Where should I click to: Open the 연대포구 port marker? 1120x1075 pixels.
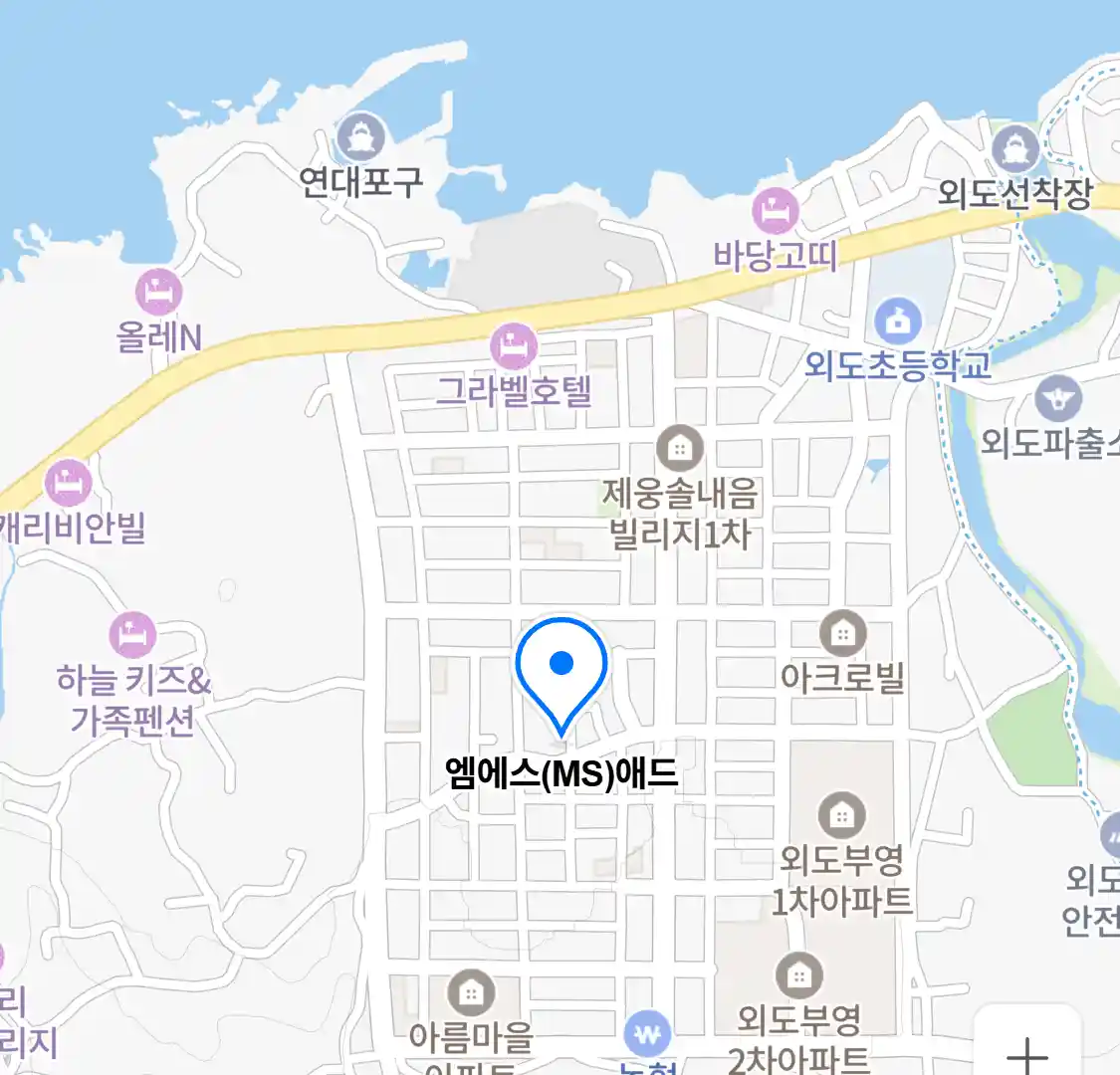tap(360, 138)
